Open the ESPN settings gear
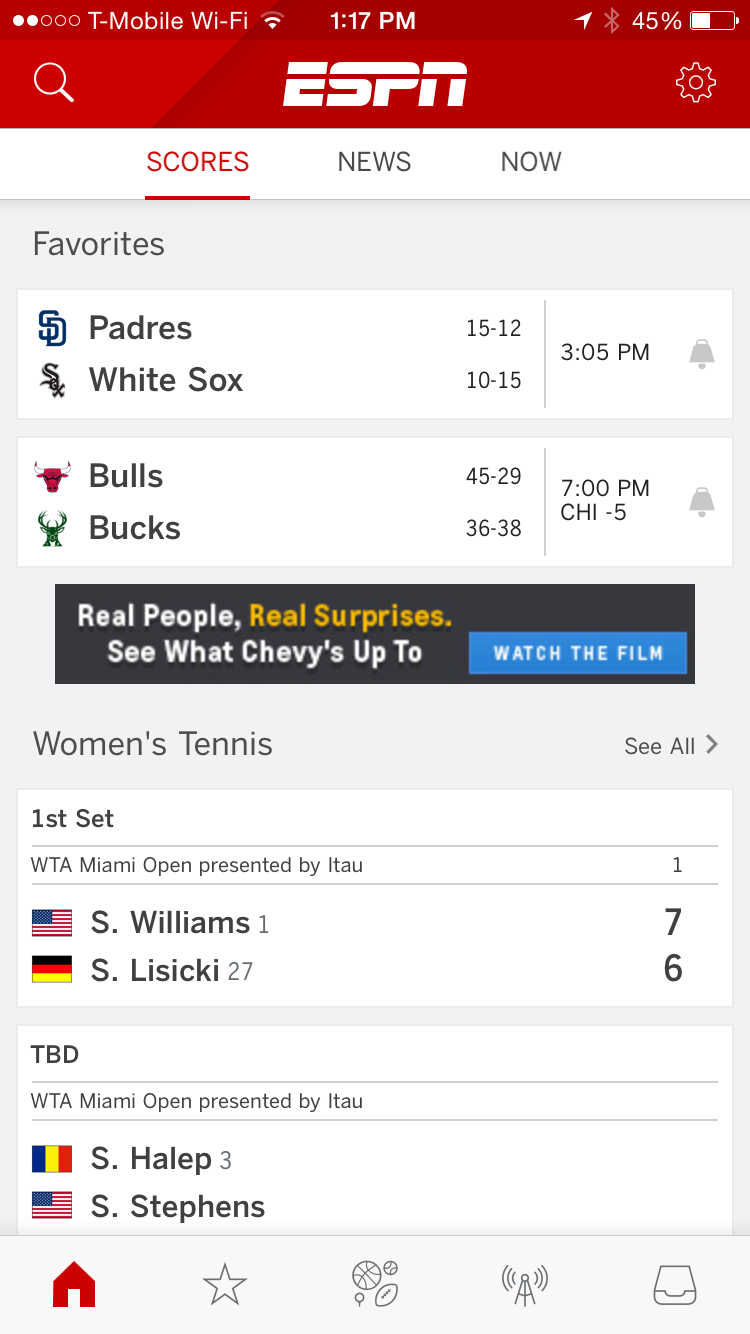Screen dimensions: 750x1334 (695, 83)
